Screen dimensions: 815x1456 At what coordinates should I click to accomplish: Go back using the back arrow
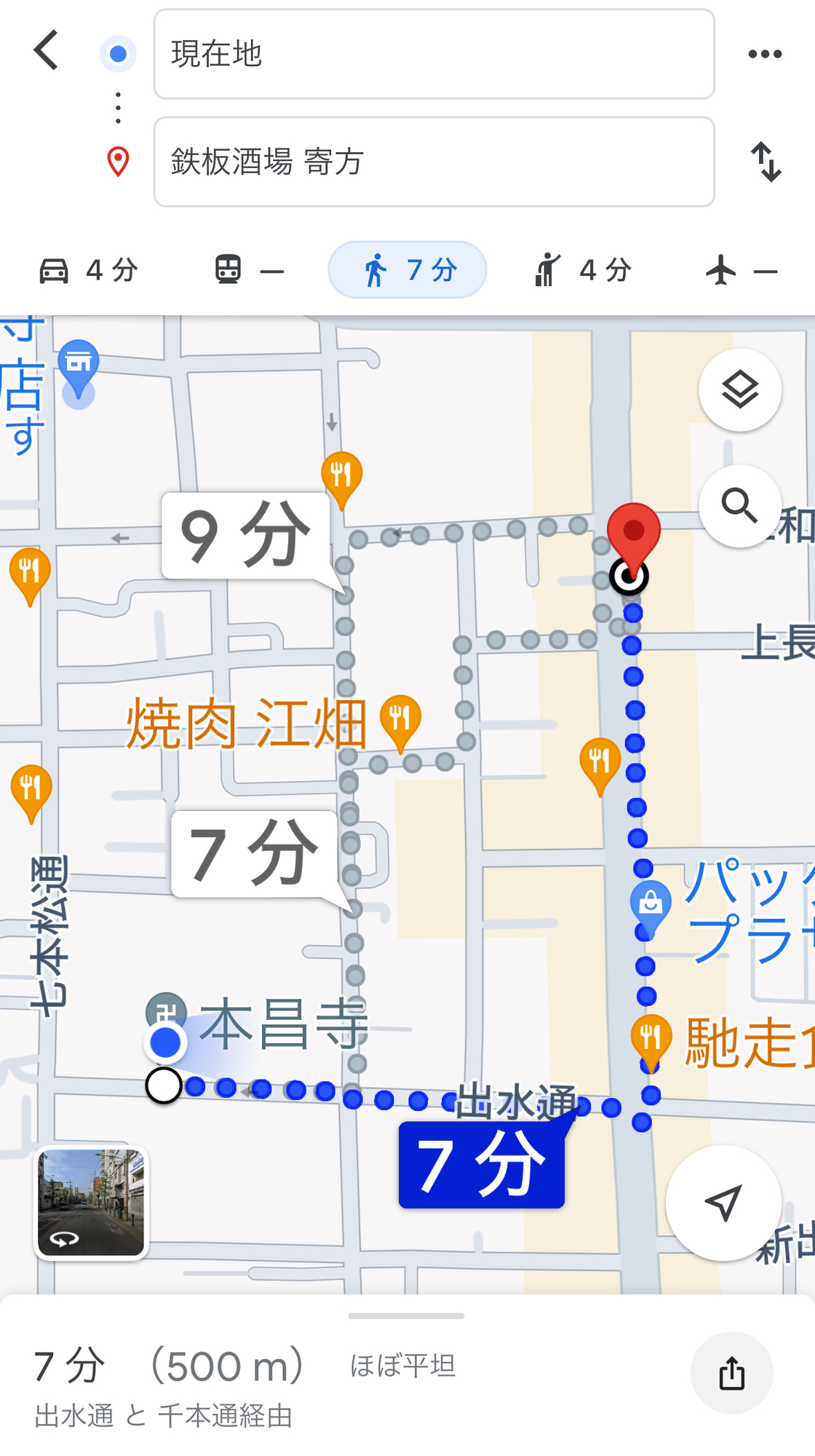coord(47,51)
